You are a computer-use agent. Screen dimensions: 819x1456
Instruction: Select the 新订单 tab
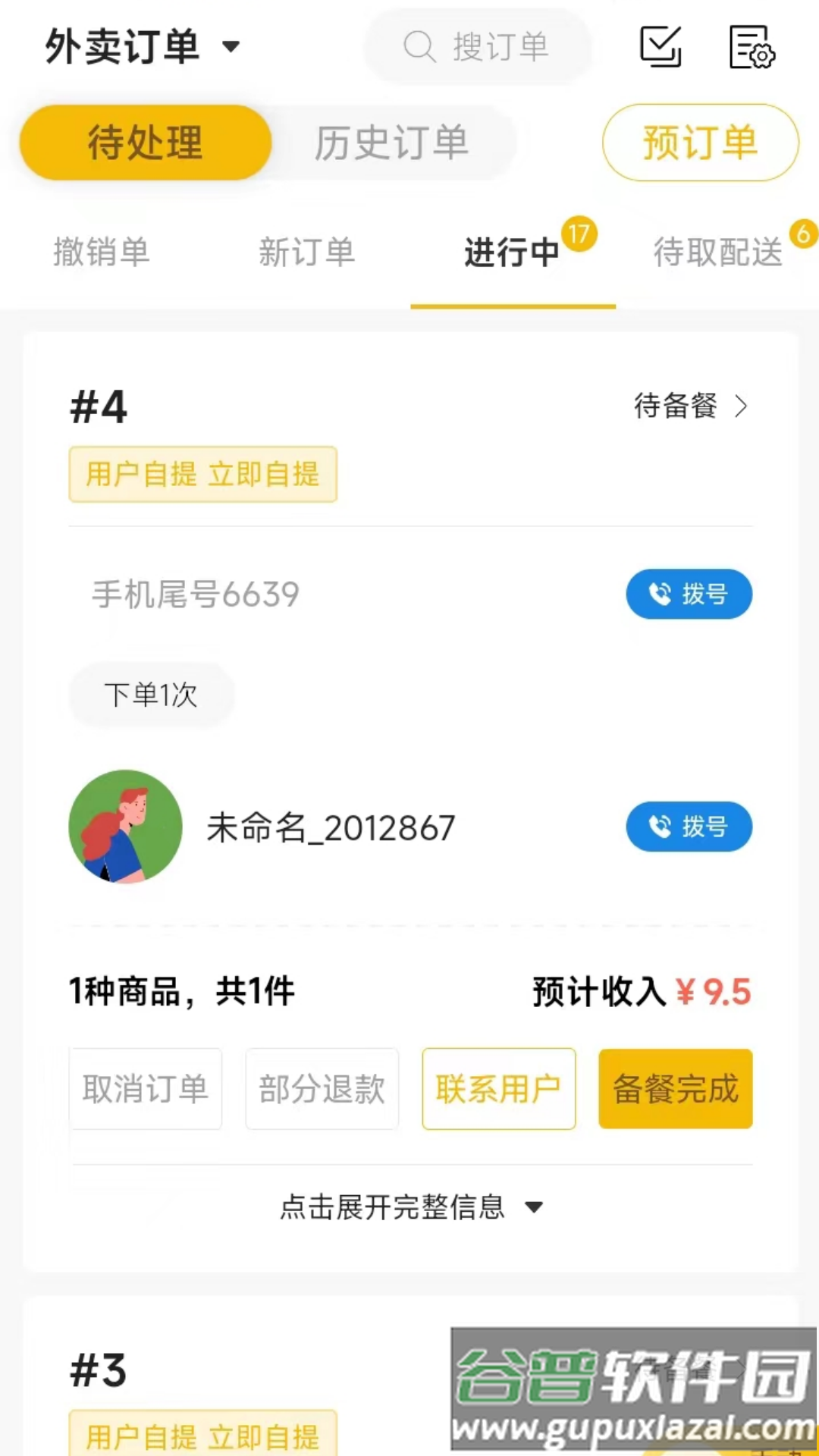coord(306,253)
